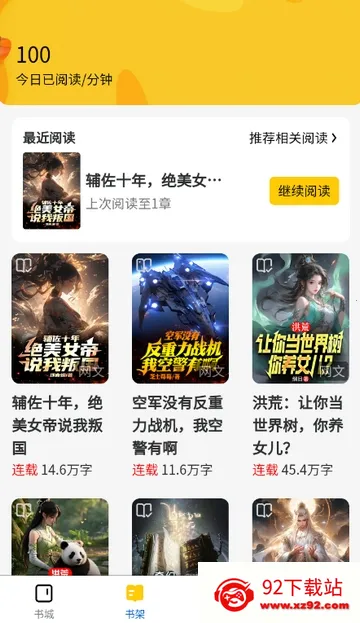Open the recently read book cover
The image size is (360, 623).
point(52,191)
